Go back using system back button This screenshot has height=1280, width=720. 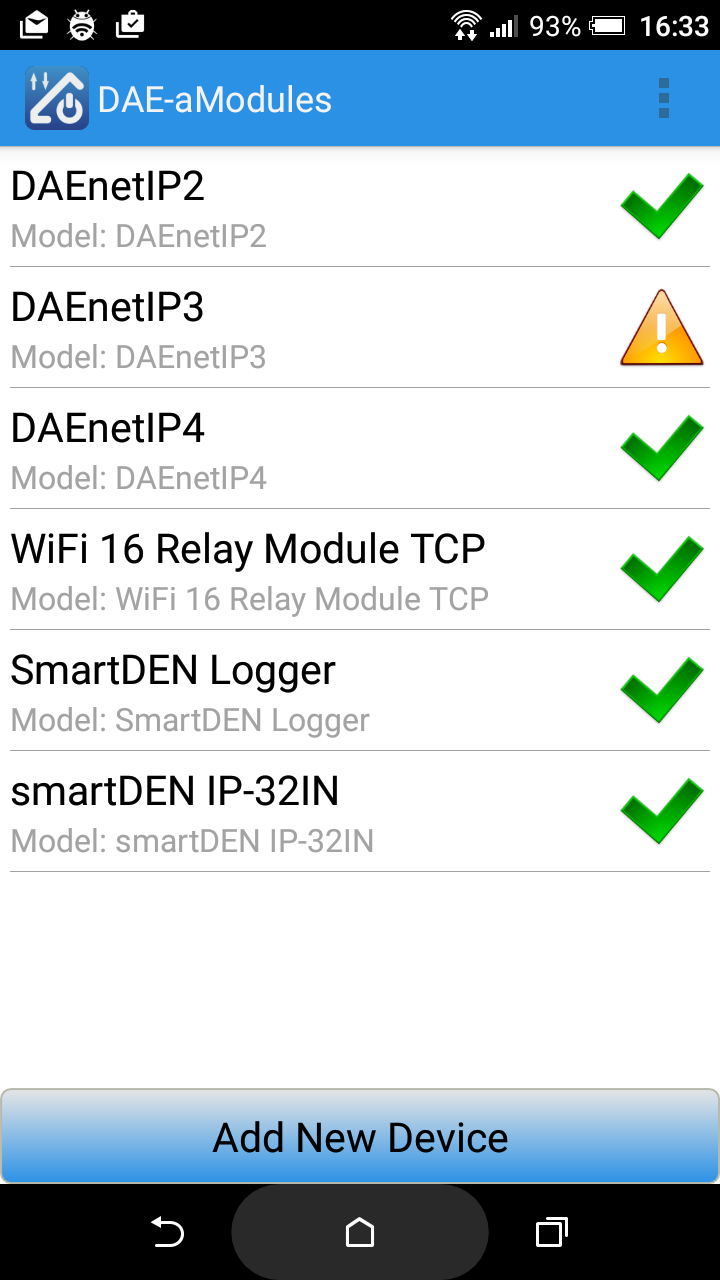(168, 1233)
